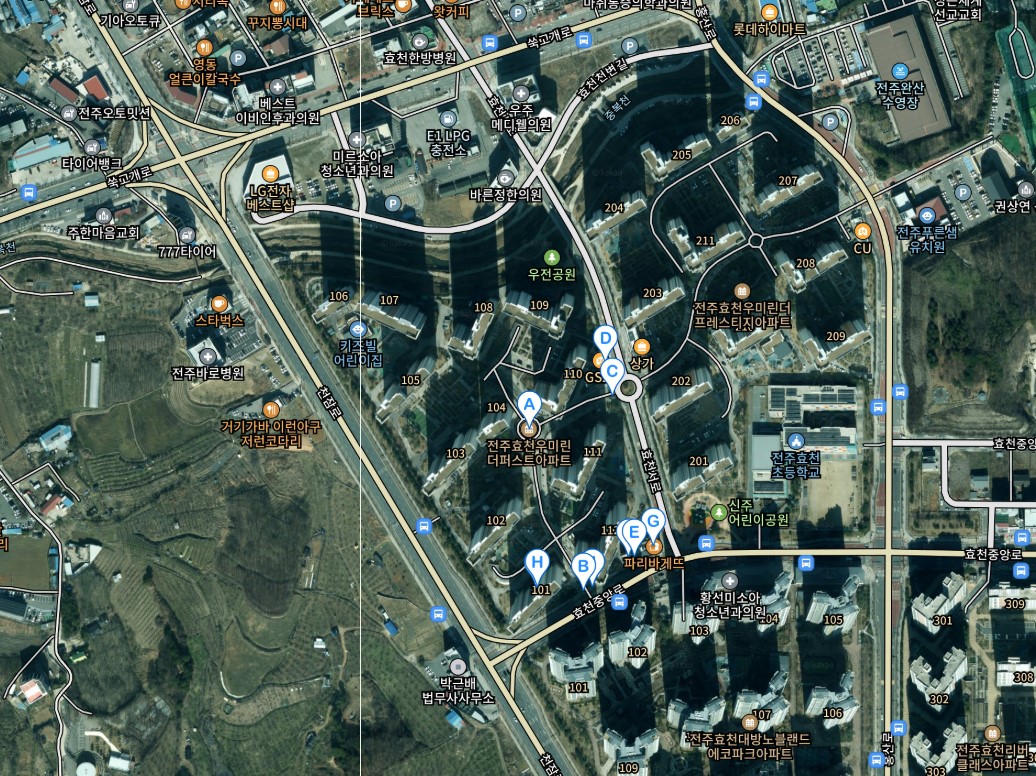Open marker C near the roundabout

pos(614,371)
